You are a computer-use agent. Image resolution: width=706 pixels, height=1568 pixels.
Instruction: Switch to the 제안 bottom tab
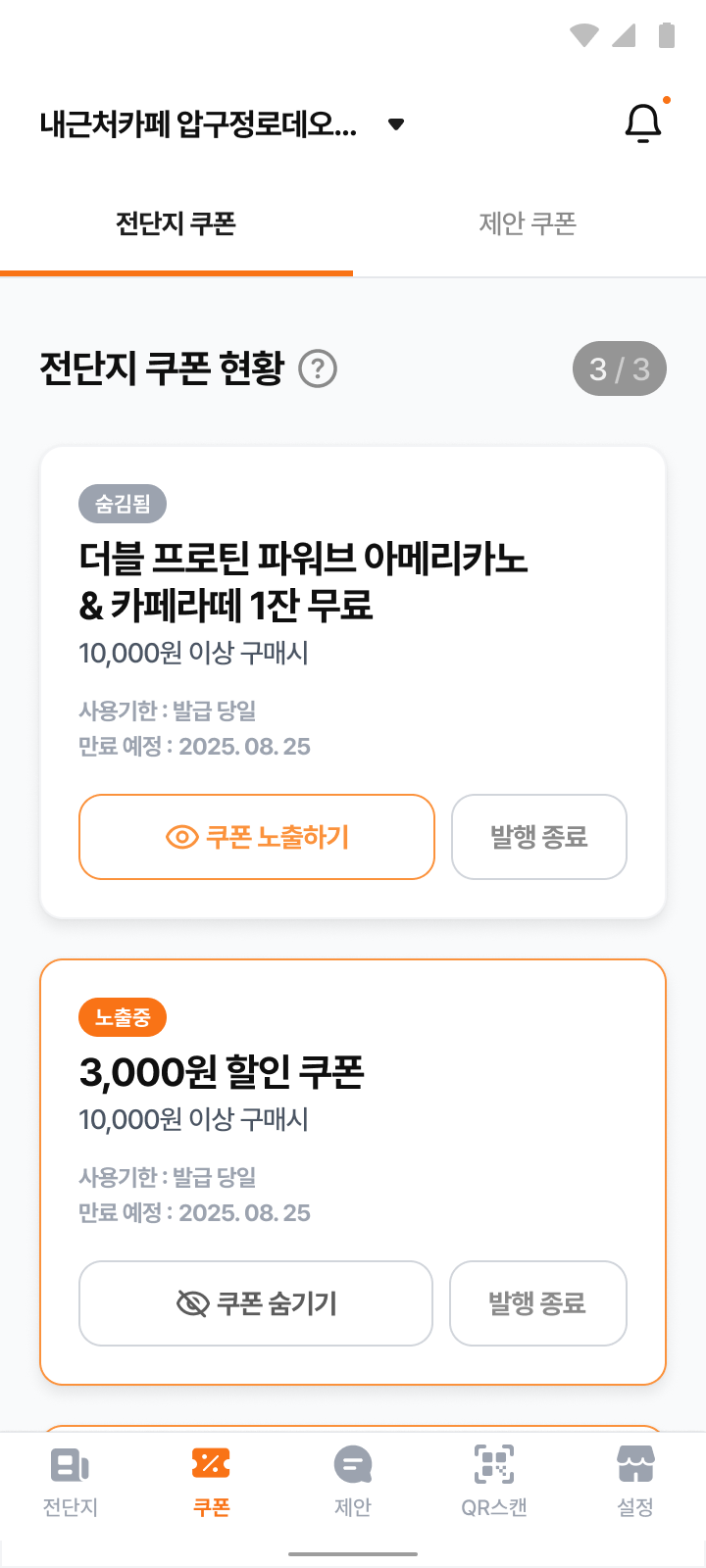click(x=353, y=1482)
